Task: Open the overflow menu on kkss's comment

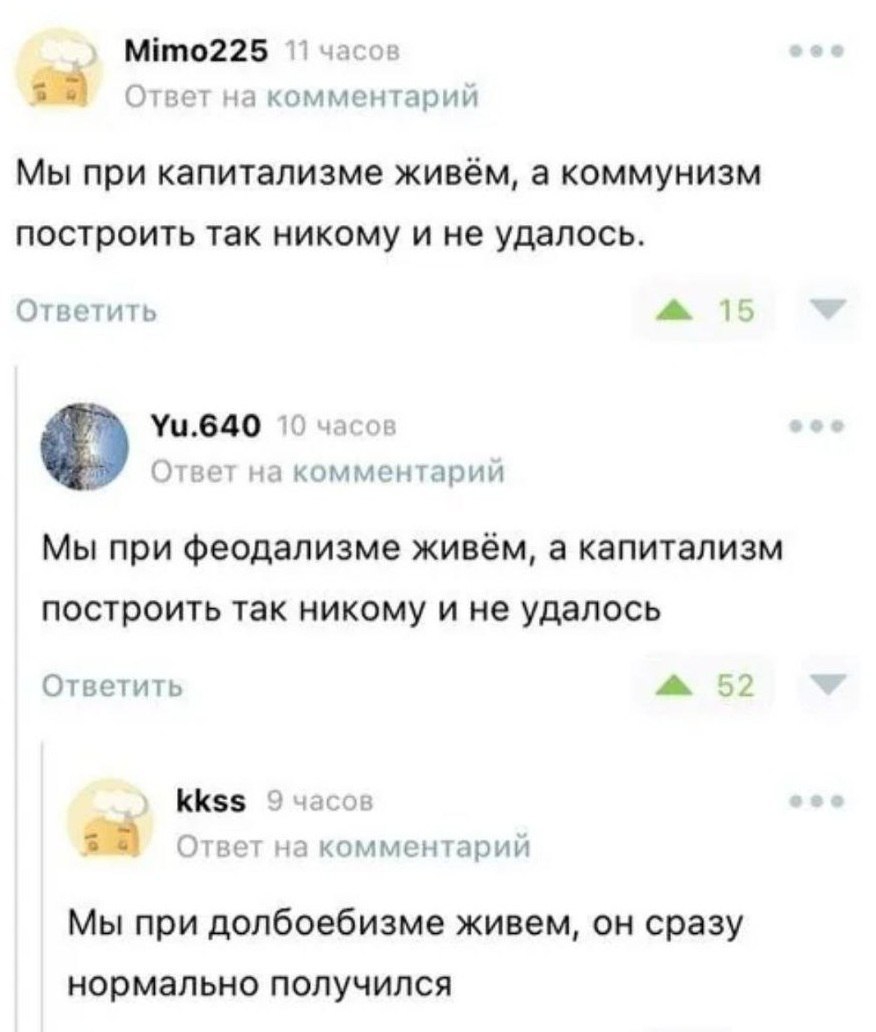Action: click(822, 800)
